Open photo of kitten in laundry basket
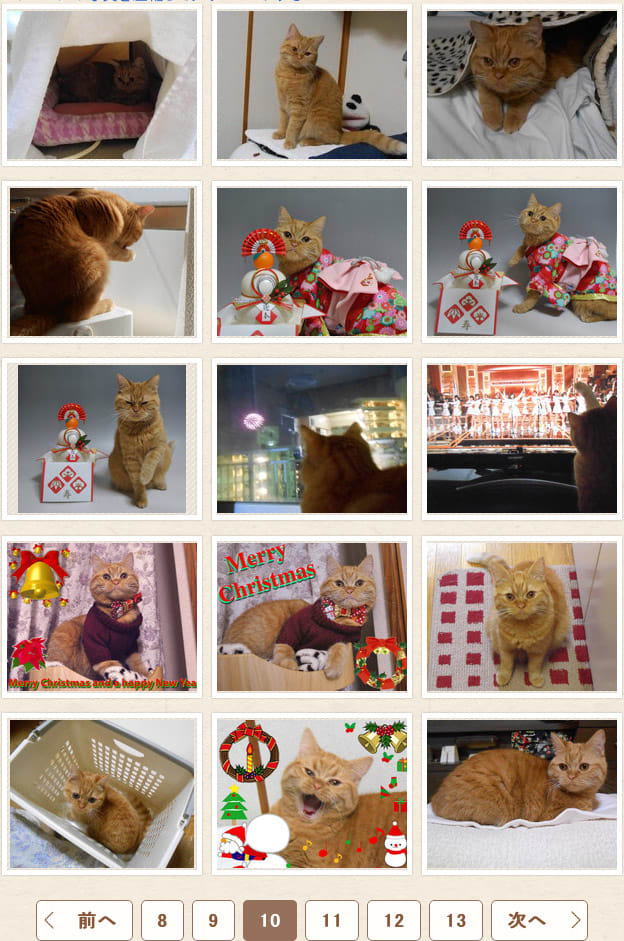 click(x=102, y=793)
